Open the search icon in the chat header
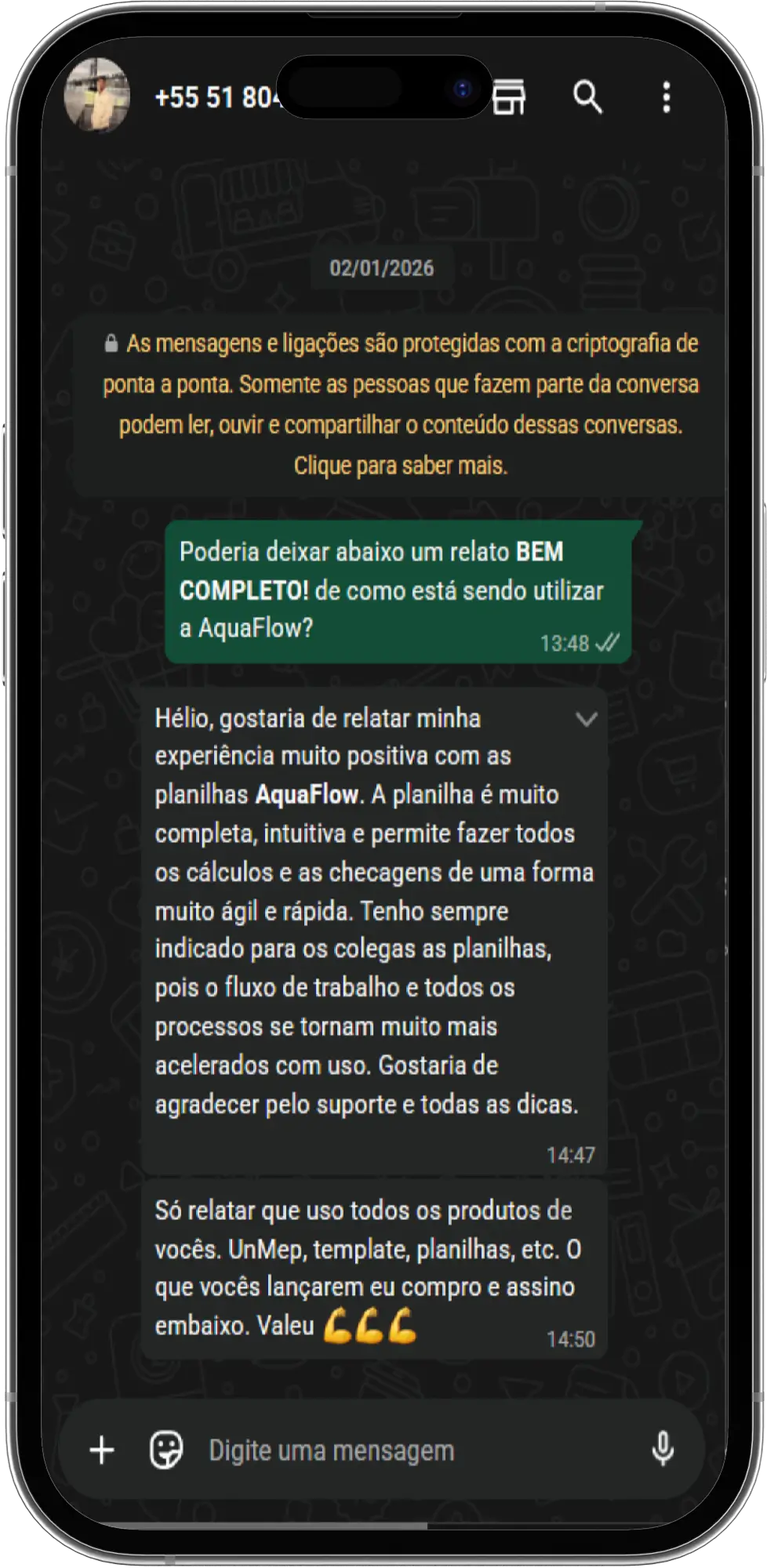Viewport: 767px width, 1568px height. click(588, 96)
